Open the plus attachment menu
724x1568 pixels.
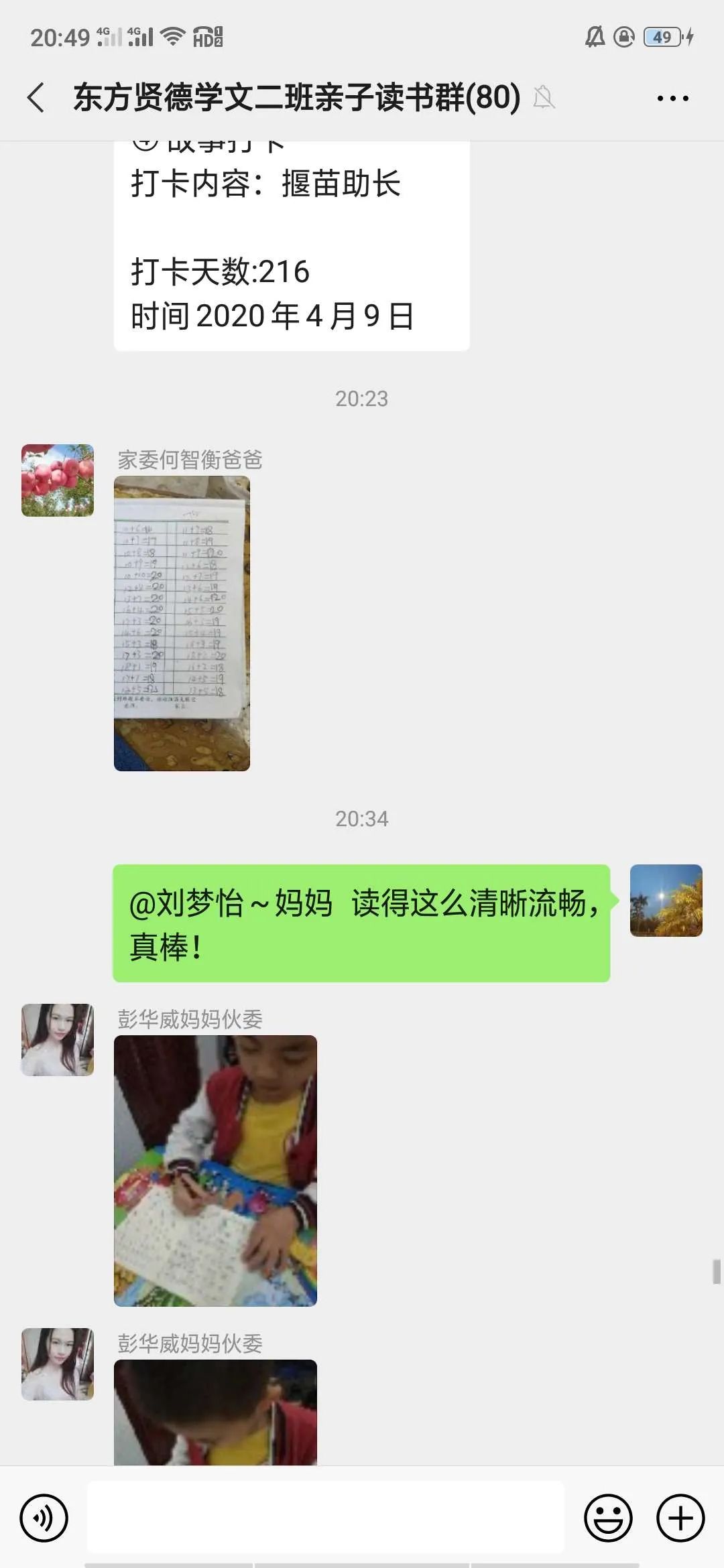680,1518
